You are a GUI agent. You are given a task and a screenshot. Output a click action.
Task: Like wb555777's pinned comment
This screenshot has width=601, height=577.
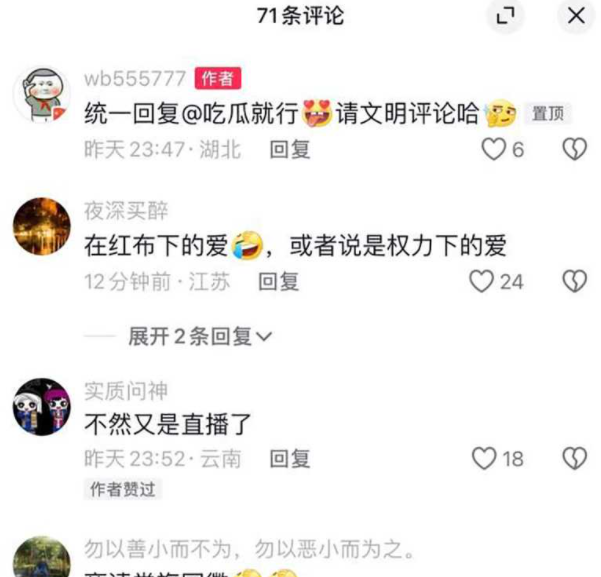493,149
